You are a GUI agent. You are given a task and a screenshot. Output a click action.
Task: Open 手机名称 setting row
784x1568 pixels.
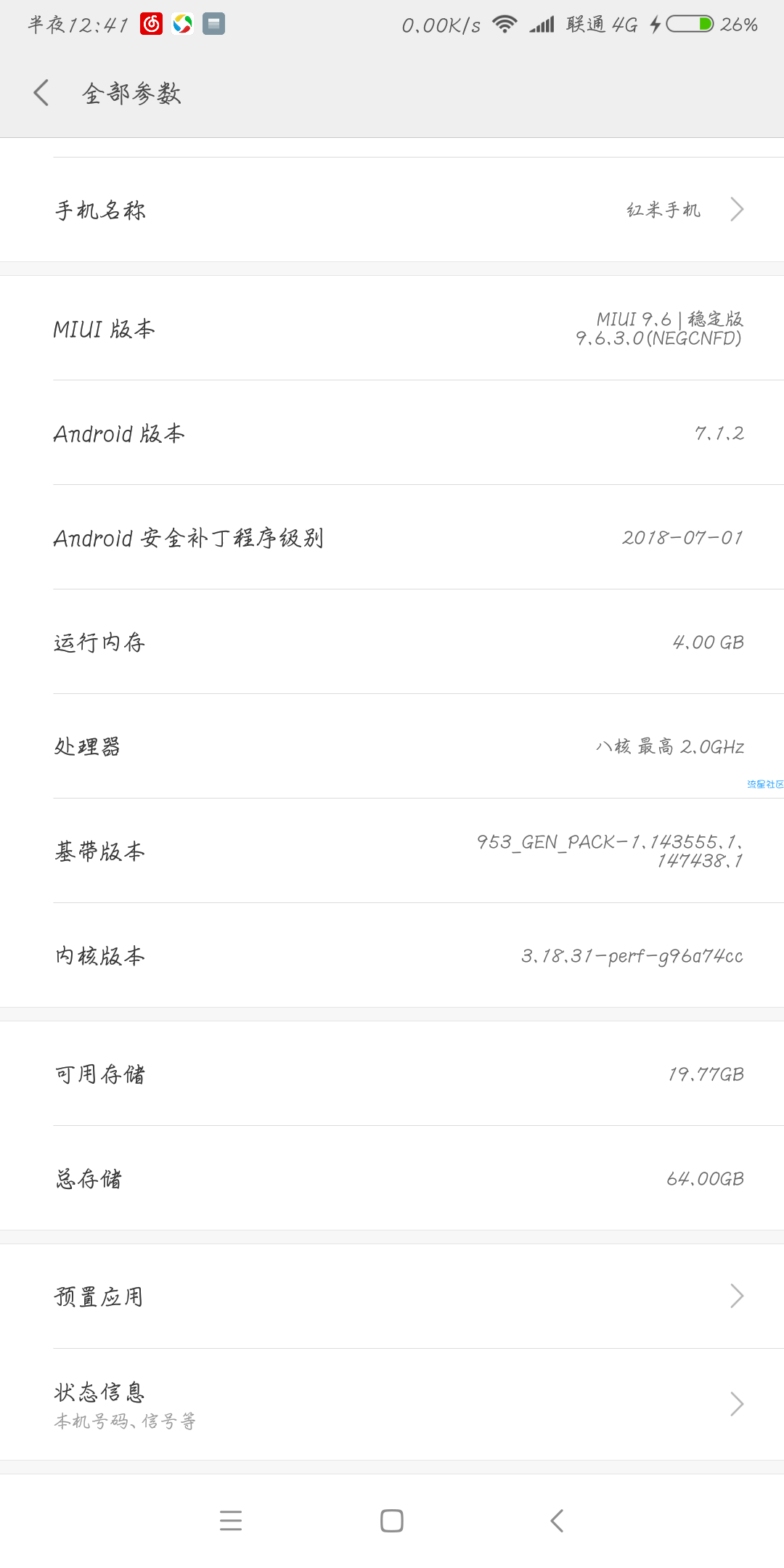point(392,210)
